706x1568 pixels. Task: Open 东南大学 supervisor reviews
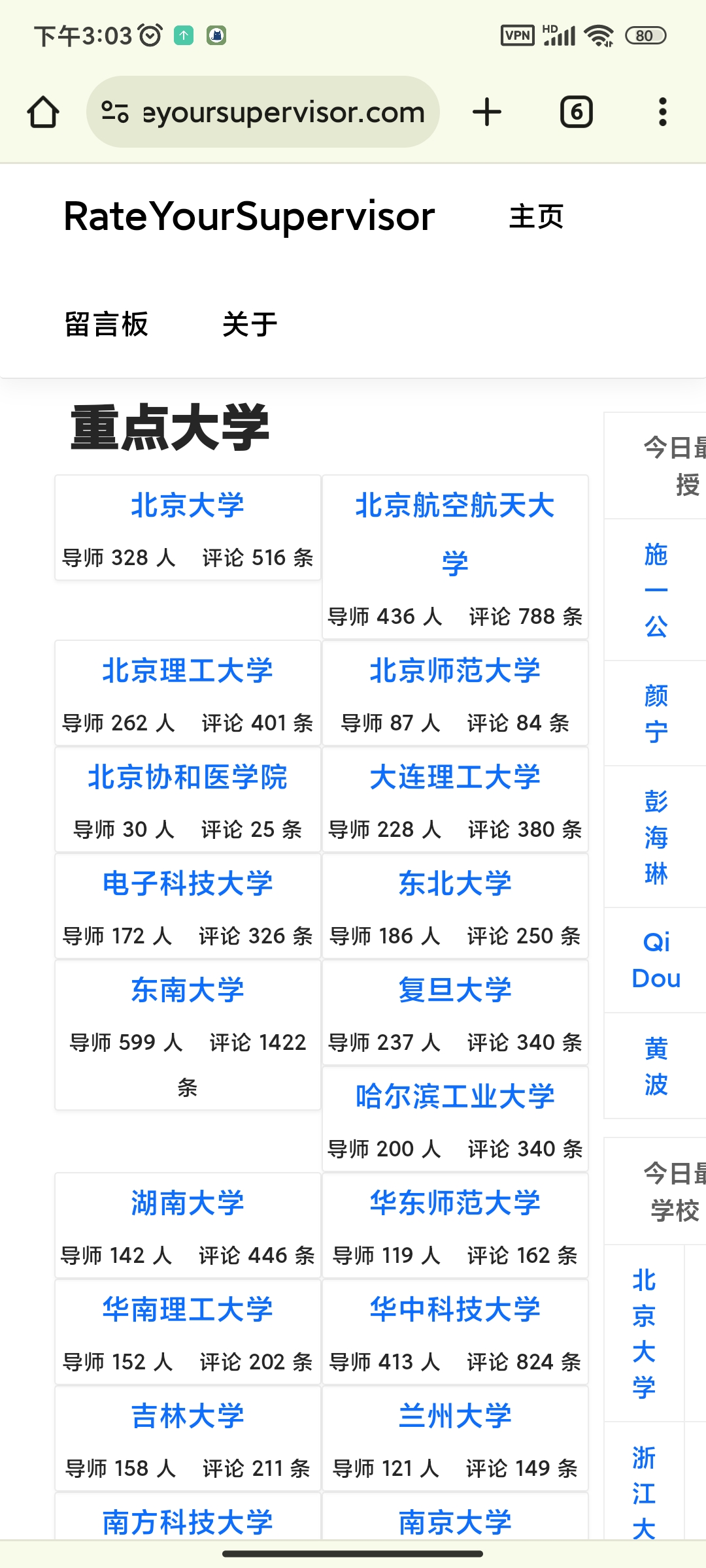(x=188, y=990)
